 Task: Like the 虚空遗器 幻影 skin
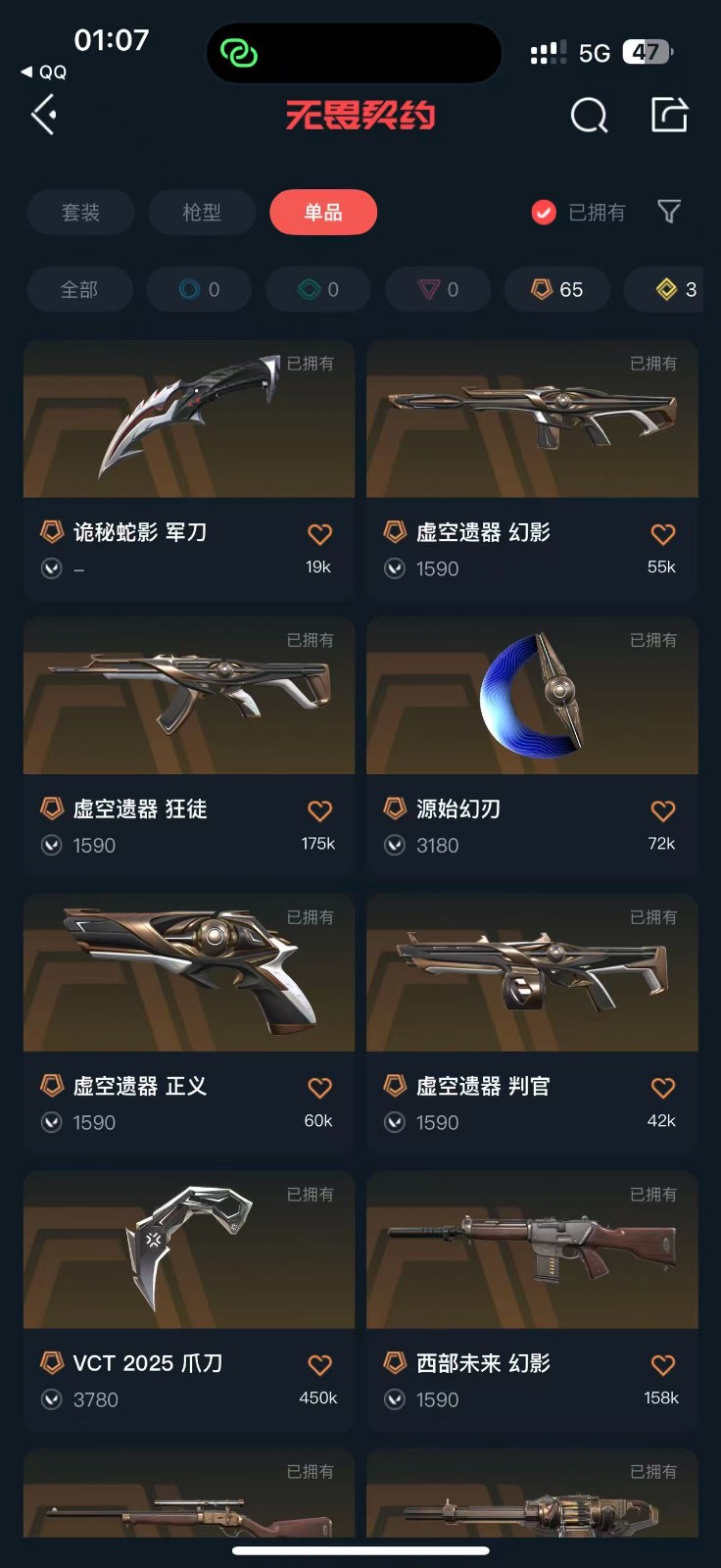pos(663,534)
